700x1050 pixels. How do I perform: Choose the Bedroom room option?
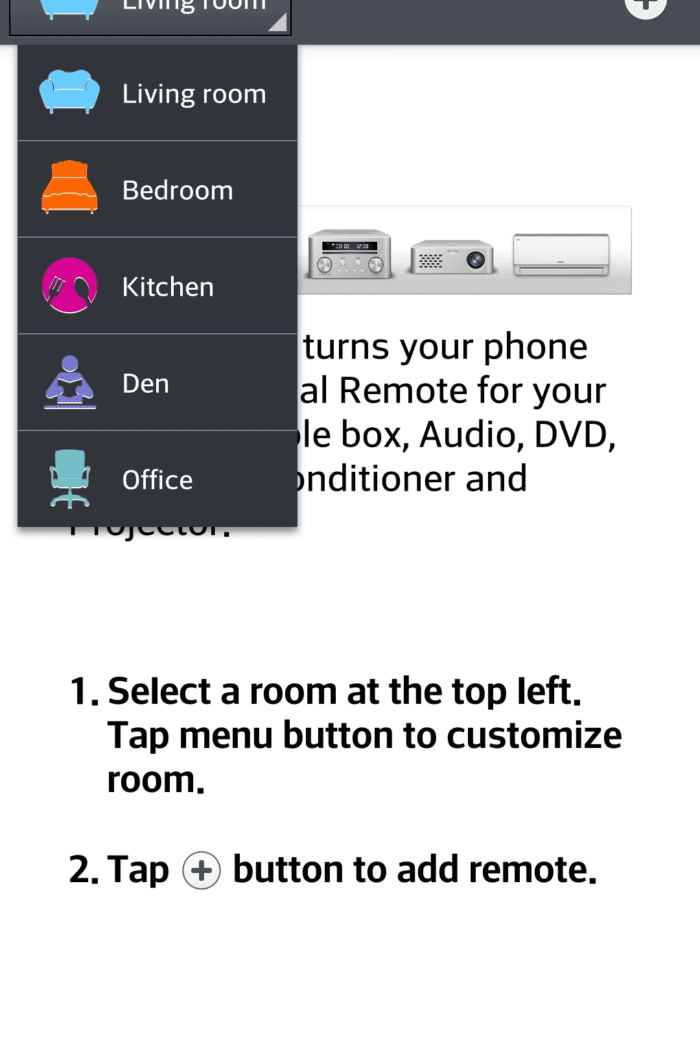(x=157, y=190)
